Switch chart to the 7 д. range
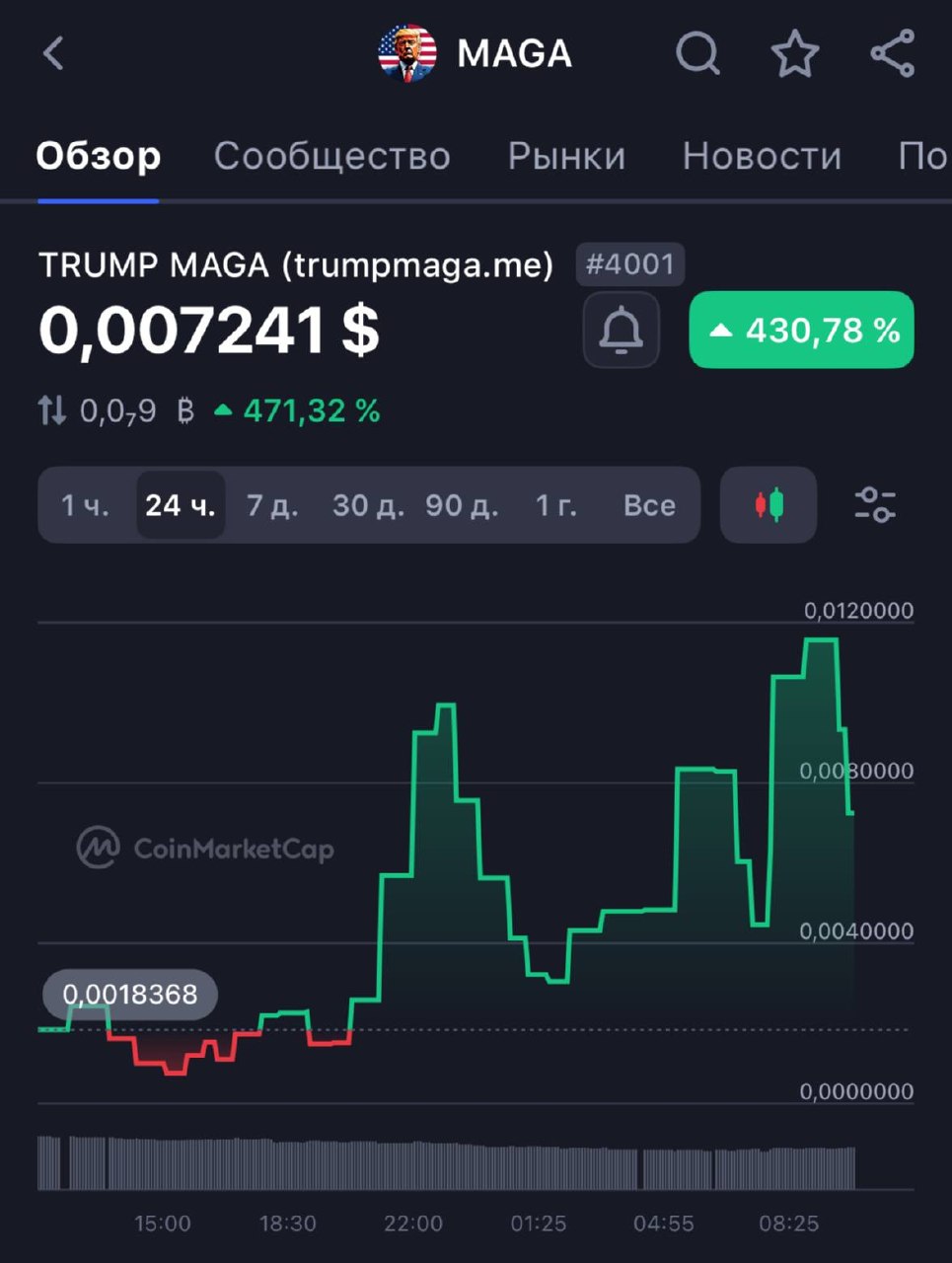 [x=272, y=505]
